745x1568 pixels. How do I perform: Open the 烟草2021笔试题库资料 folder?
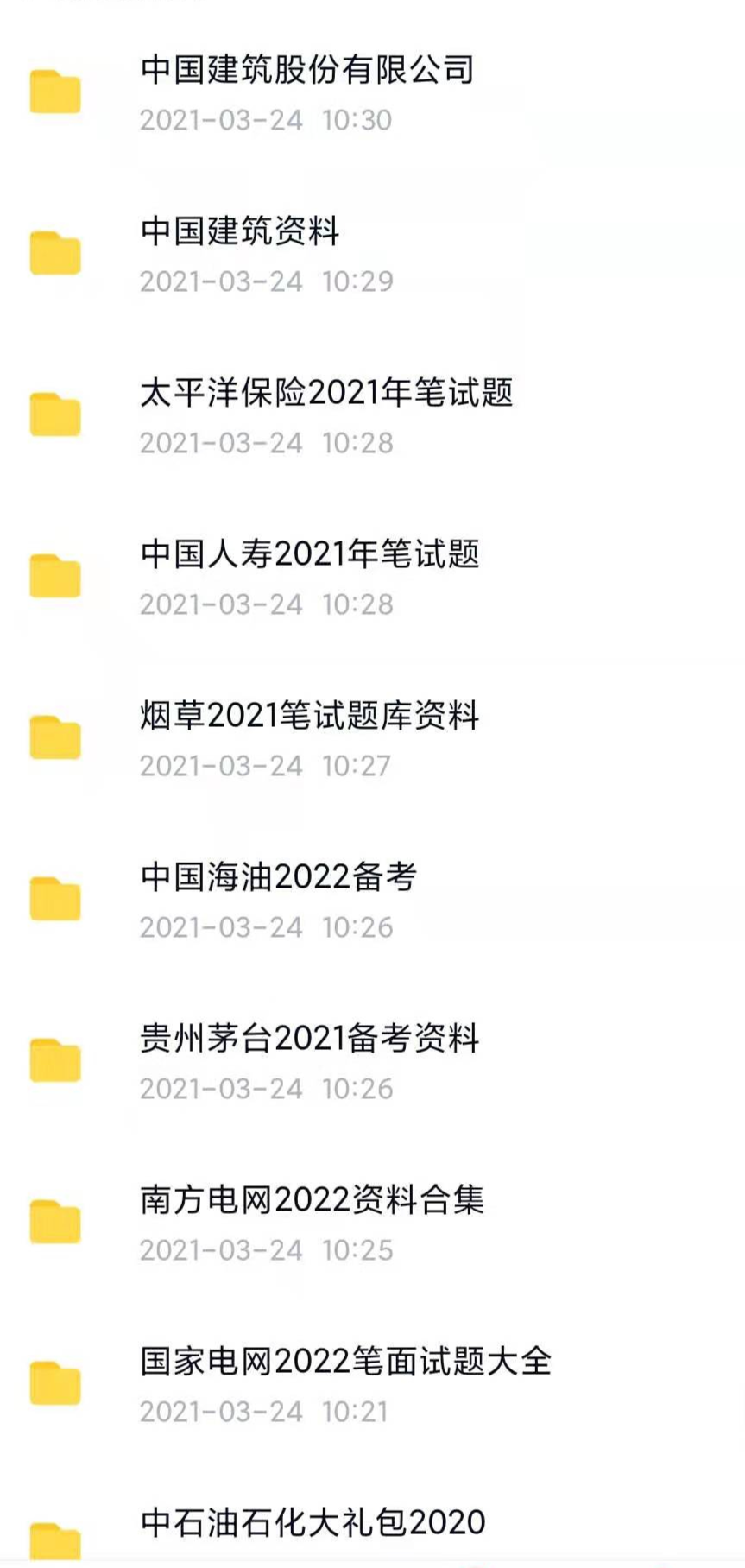click(372, 738)
